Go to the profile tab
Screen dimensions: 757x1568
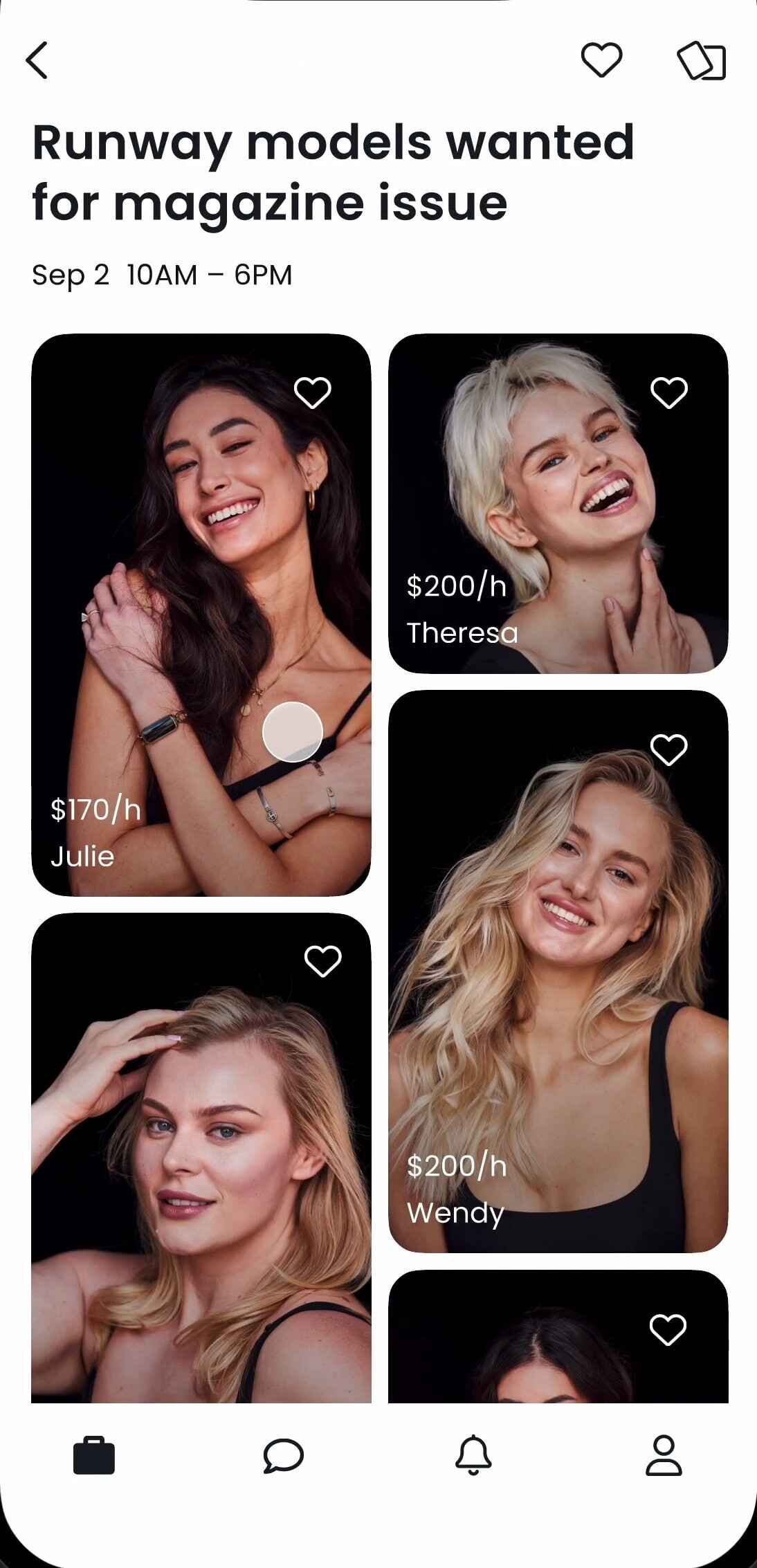click(664, 1456)
